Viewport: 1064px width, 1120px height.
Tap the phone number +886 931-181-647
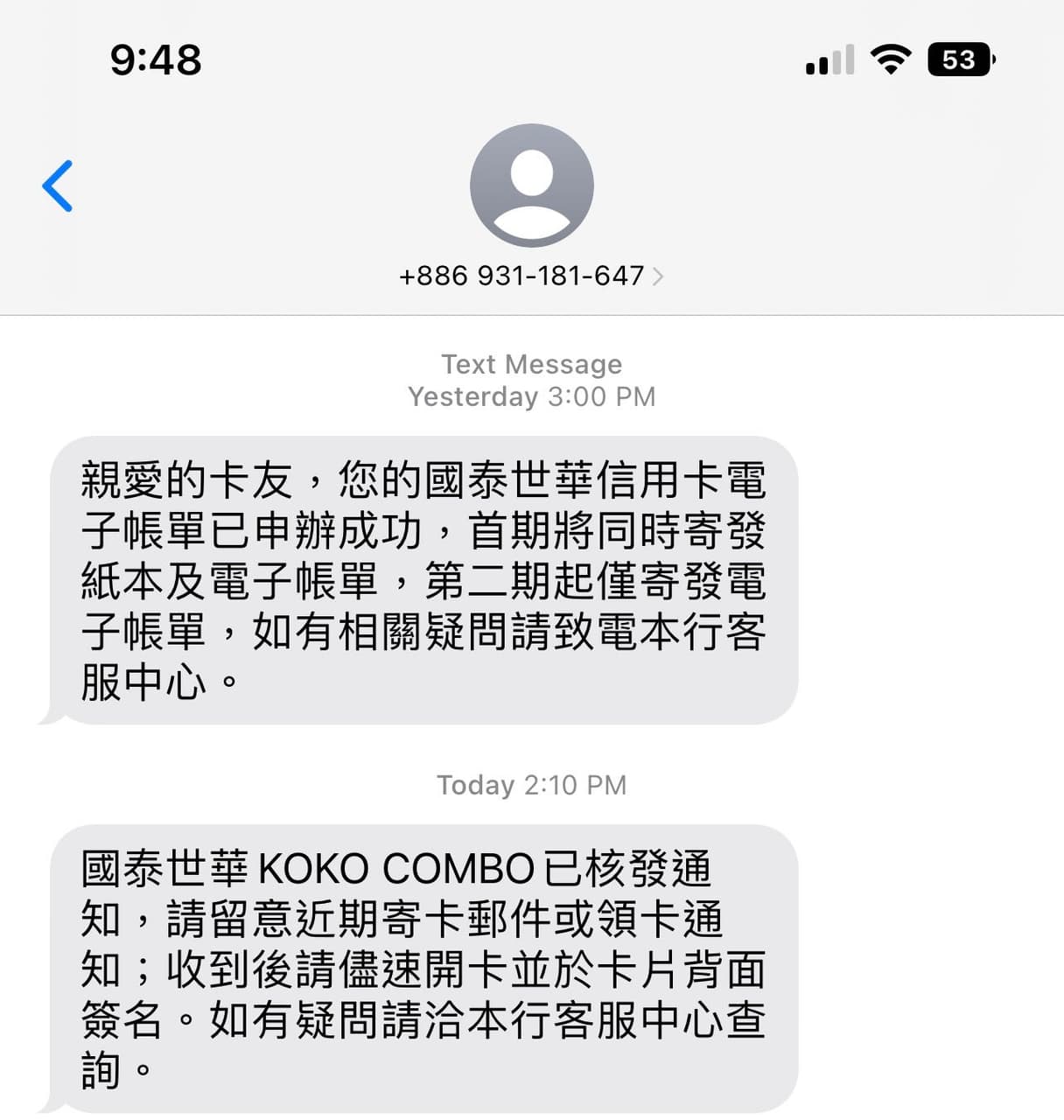(522, 276)
